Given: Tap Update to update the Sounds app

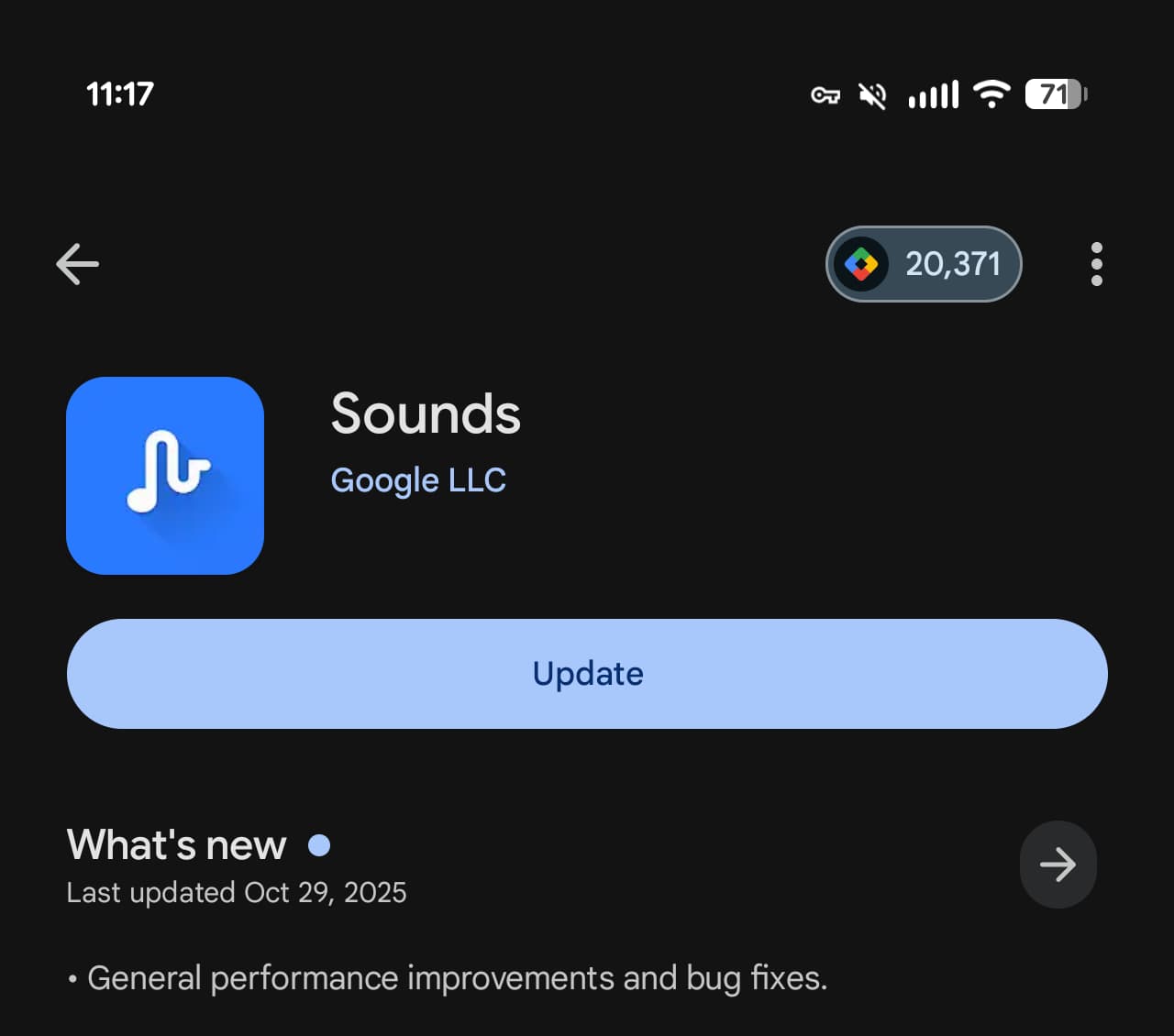Looking at the screenshot, I should (x=587, y=674).
